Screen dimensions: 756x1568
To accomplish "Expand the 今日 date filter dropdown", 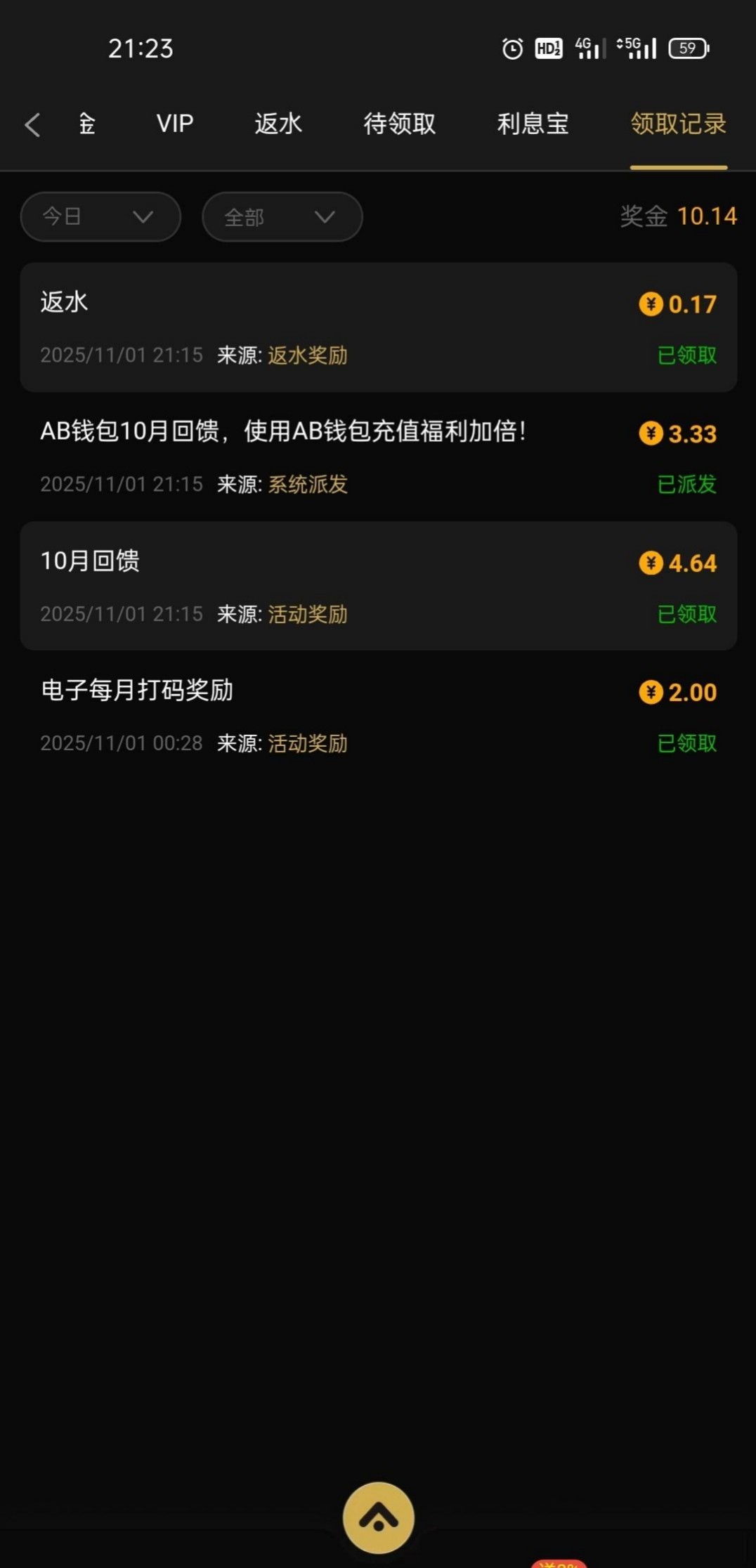I will (100, 216).
